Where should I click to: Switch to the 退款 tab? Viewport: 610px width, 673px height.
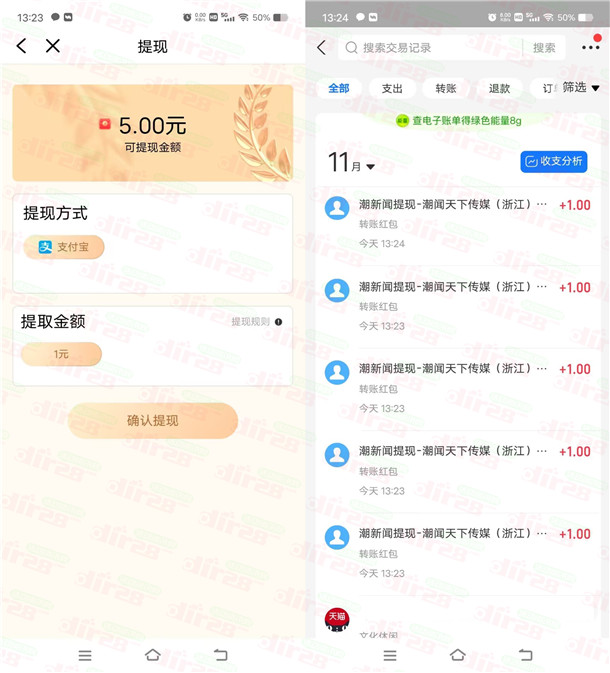tap(499, 88)
